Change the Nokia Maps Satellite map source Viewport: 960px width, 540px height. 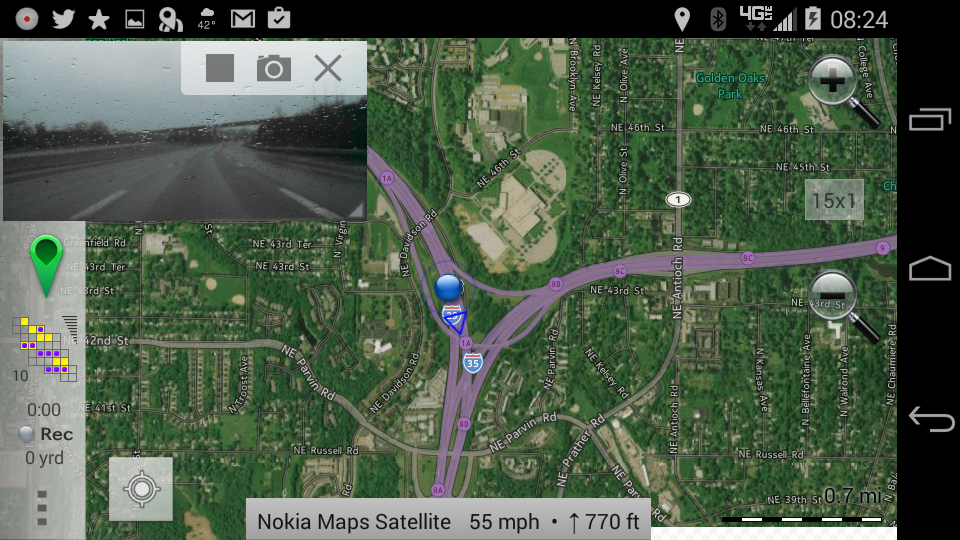click(x=354, y=521)
